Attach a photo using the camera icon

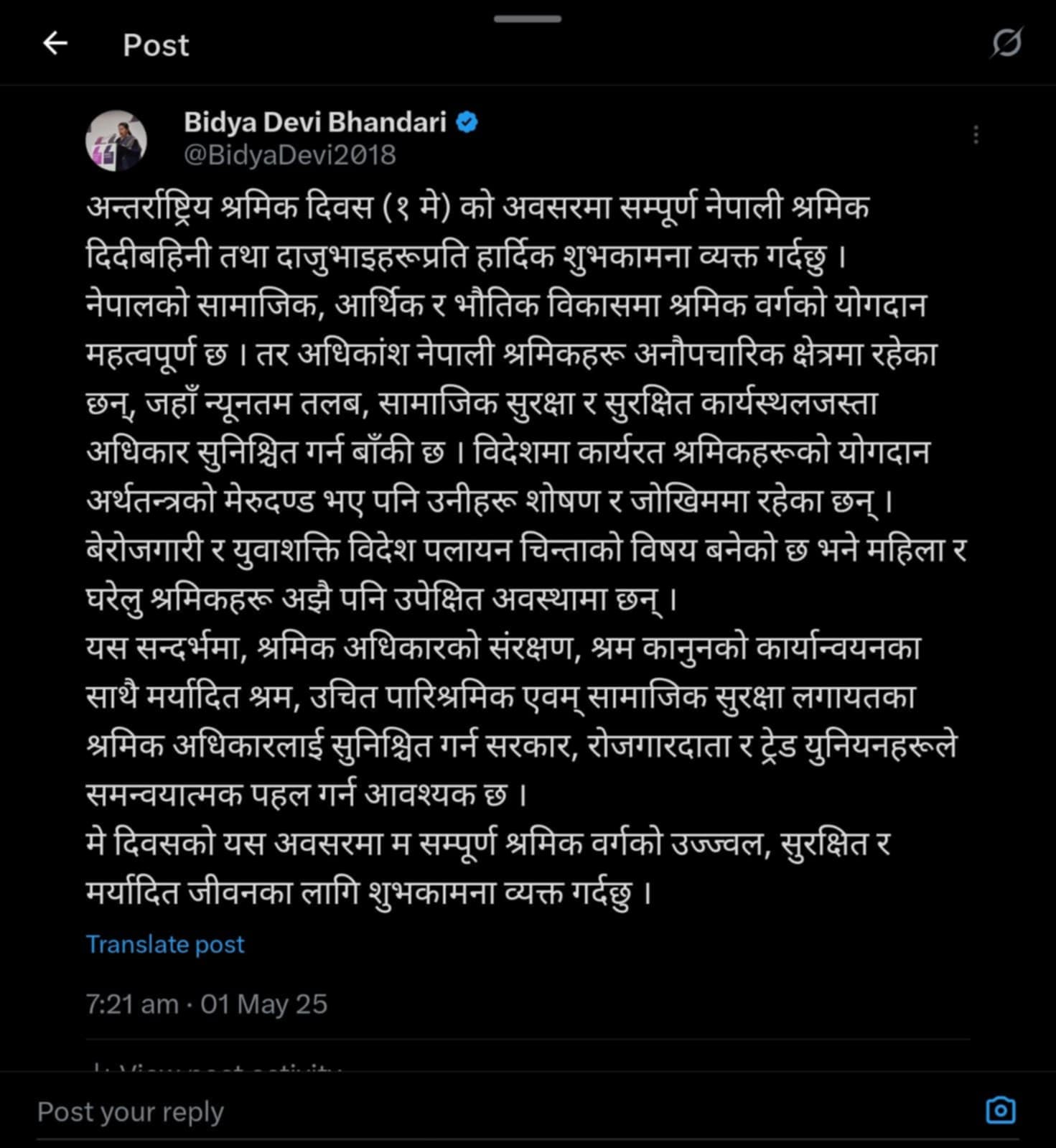pos(1001,1110)
